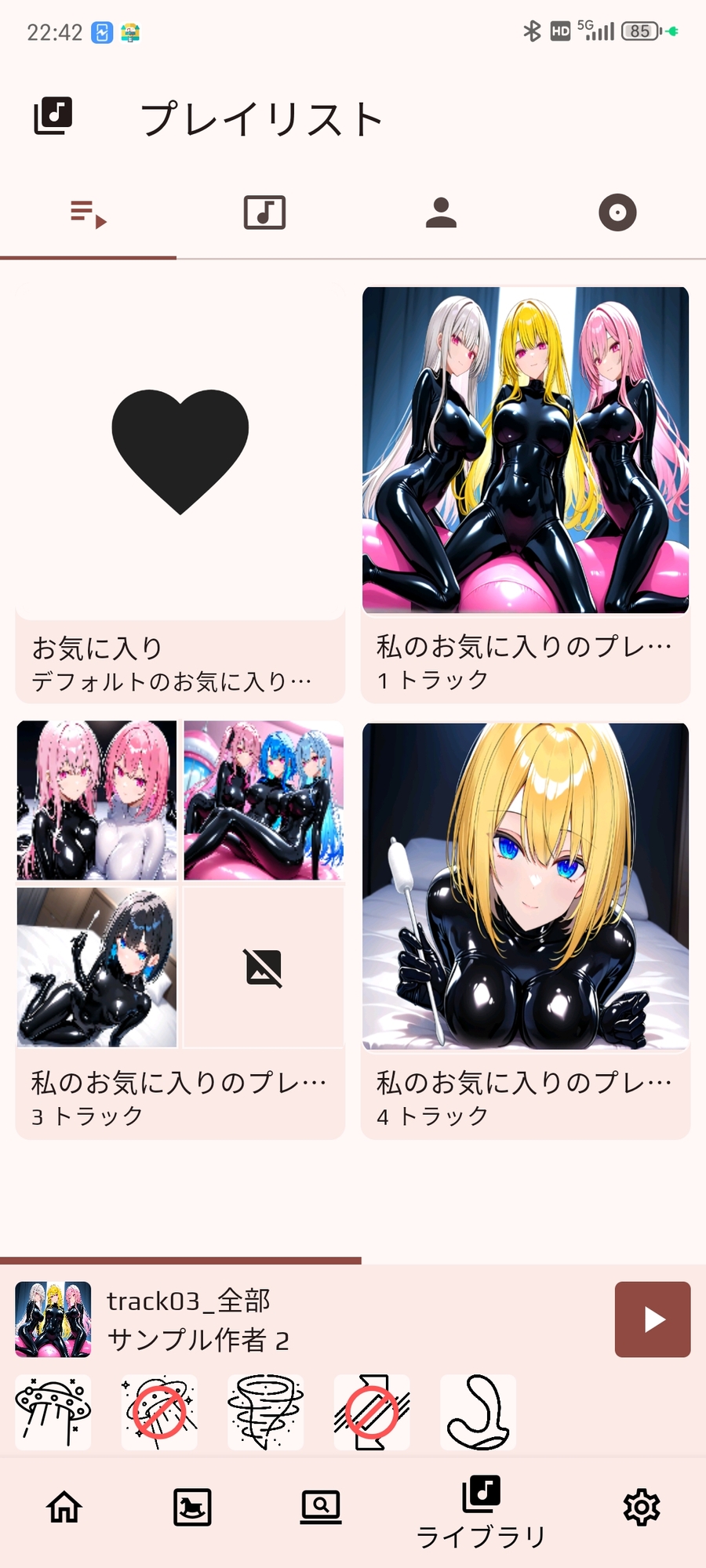Open the Playlists tab with list icon
This screenshot has height=1568, width=706.
[88, 213]
